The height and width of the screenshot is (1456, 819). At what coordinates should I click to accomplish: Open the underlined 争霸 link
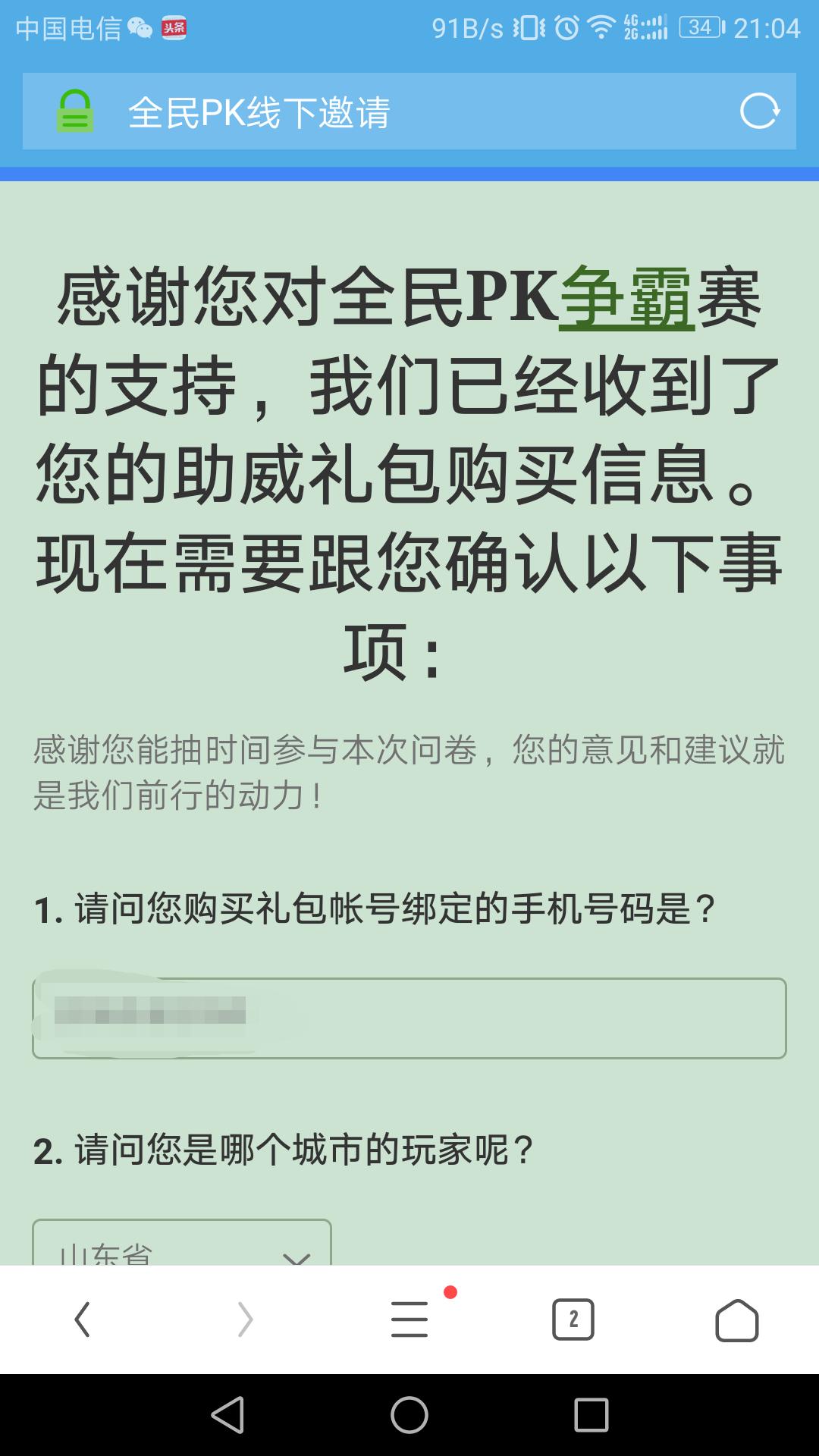[626, 297]
